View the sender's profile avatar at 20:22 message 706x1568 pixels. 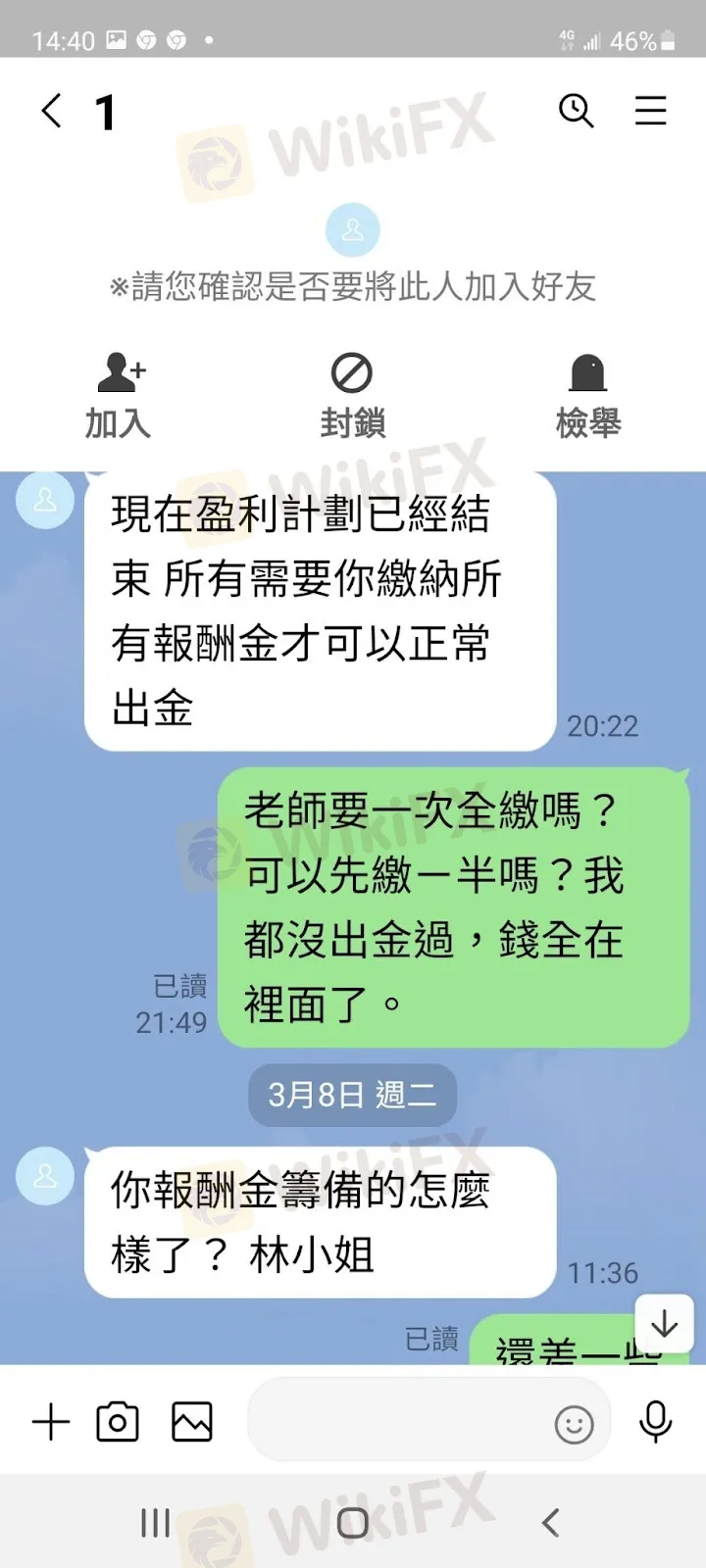(45, 500)
